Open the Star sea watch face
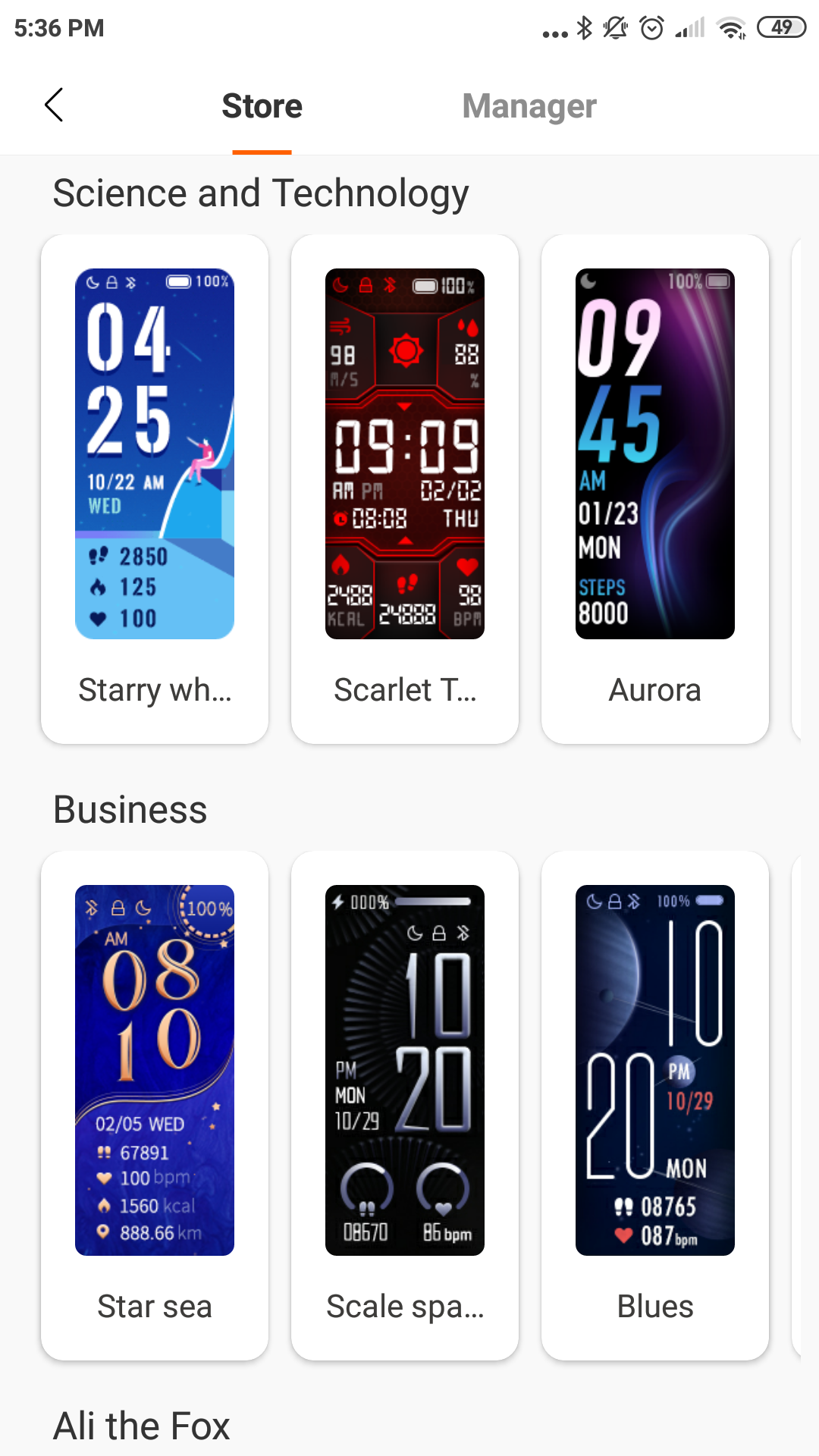Image resolution: width=819 pixels, height=1456 pixels. pos(155,1105)
